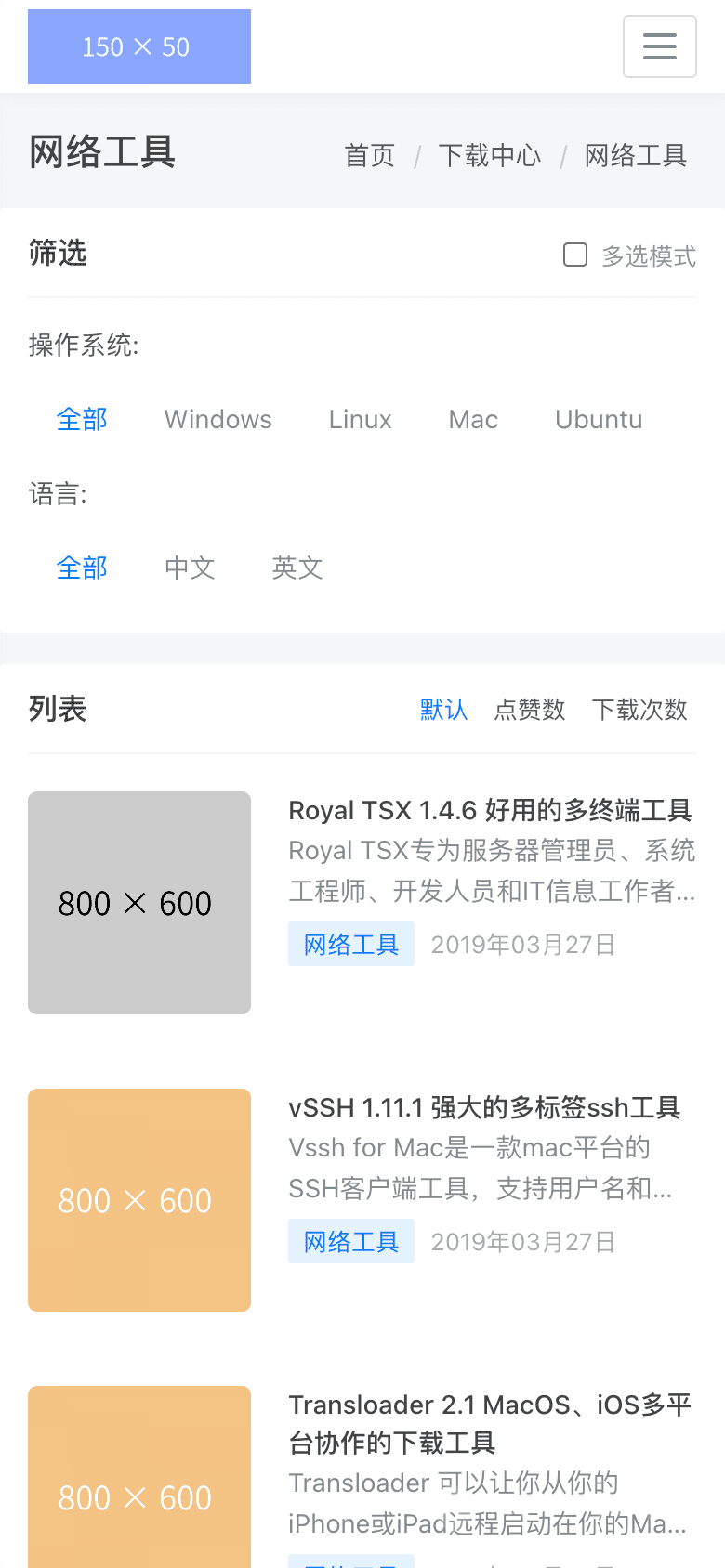The height and width of the screenshot is (1568, 725).
Task: Filter language by 中文
Action: [190, 568]
